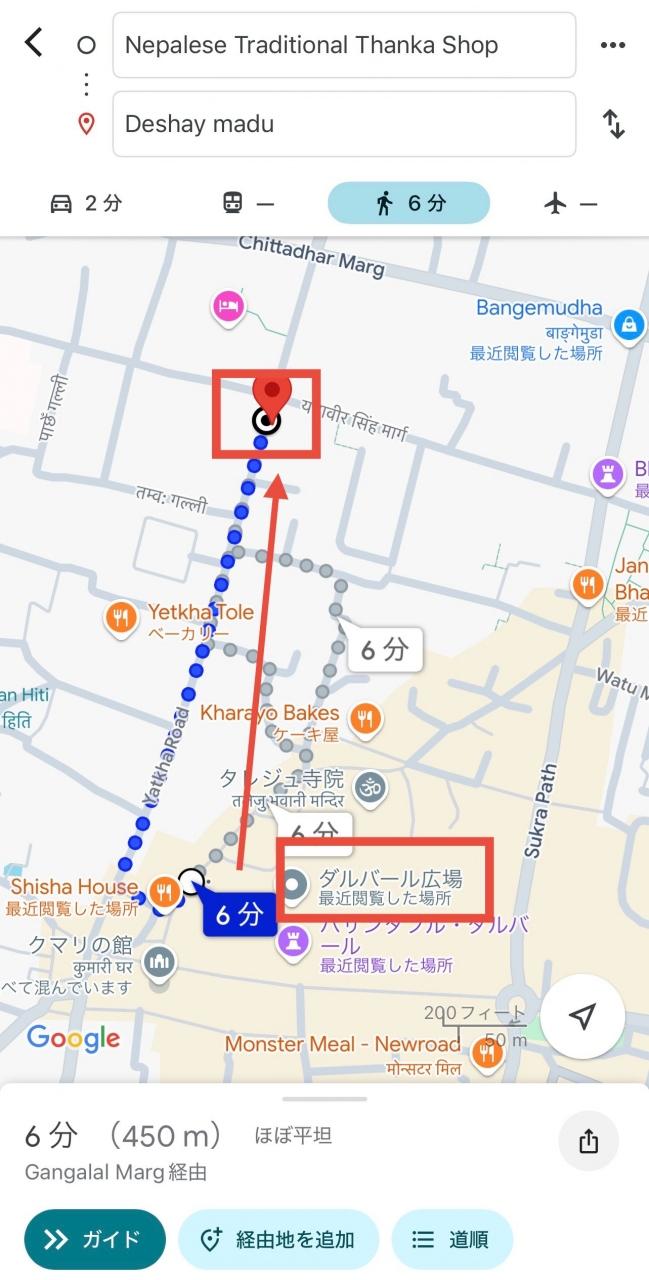Center the map on my location
649x1280 pixels.
coord(582,1016)
